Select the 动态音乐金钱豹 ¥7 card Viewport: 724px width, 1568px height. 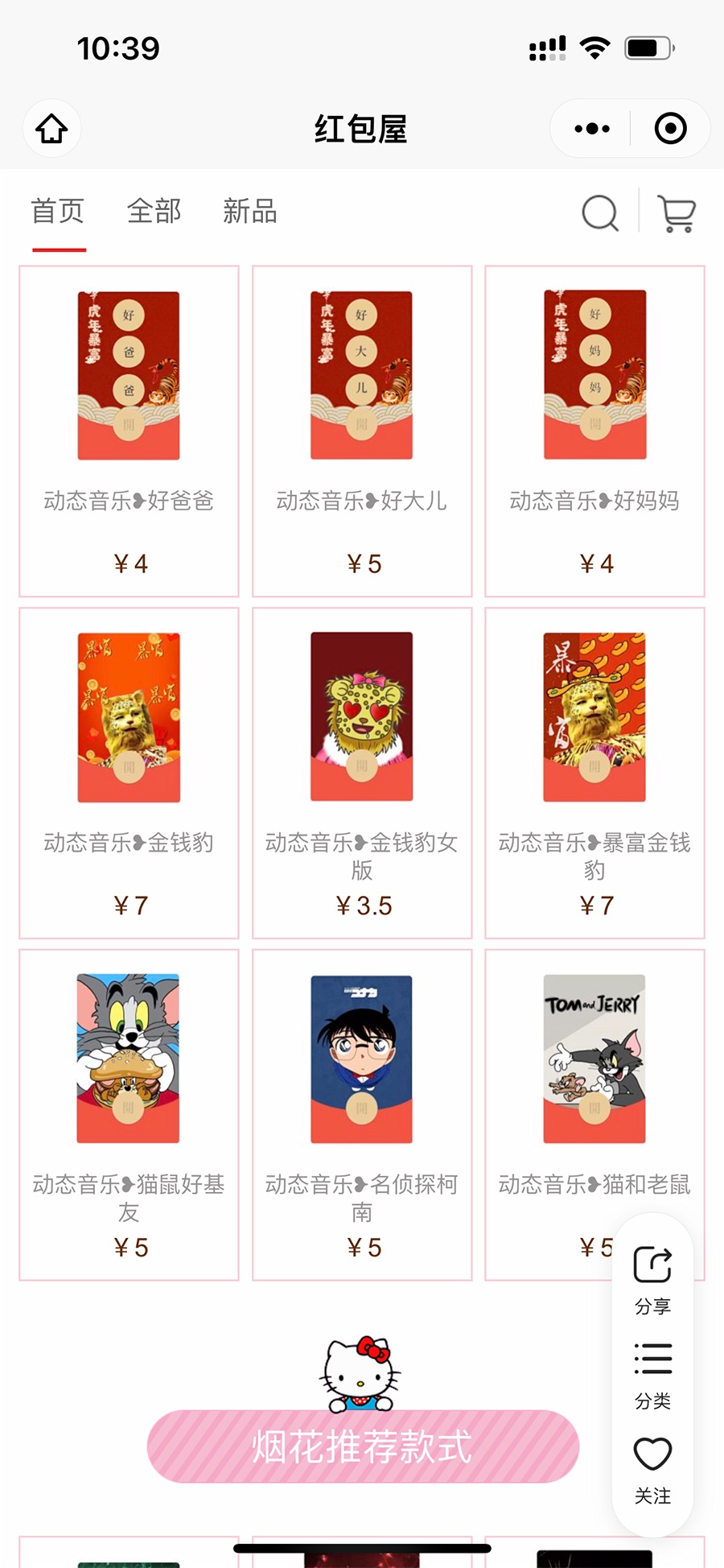(129, 773)
